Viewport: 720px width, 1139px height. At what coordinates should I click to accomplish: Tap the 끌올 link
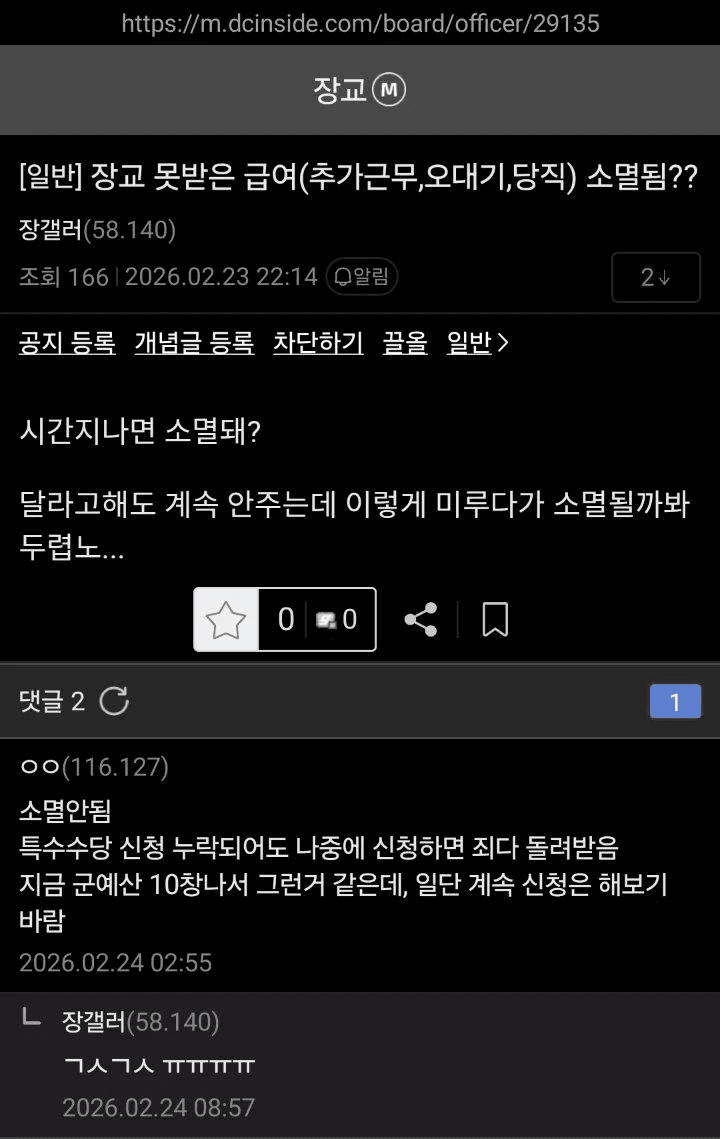tap(405, 343)
